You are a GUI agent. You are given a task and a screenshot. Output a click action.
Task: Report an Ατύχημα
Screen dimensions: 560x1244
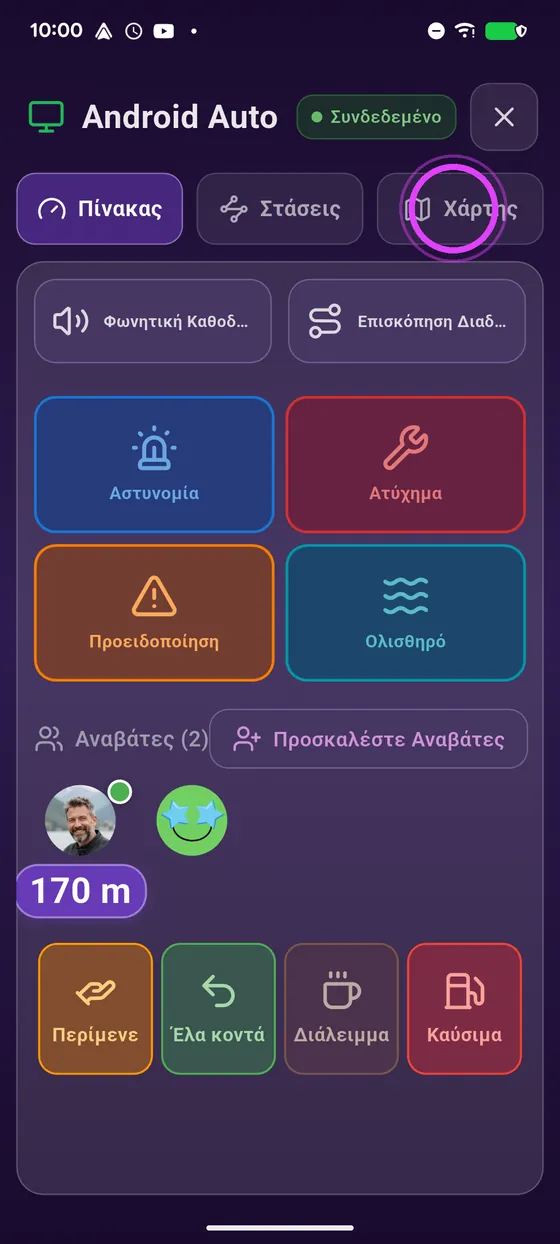(x=406, y=465)
